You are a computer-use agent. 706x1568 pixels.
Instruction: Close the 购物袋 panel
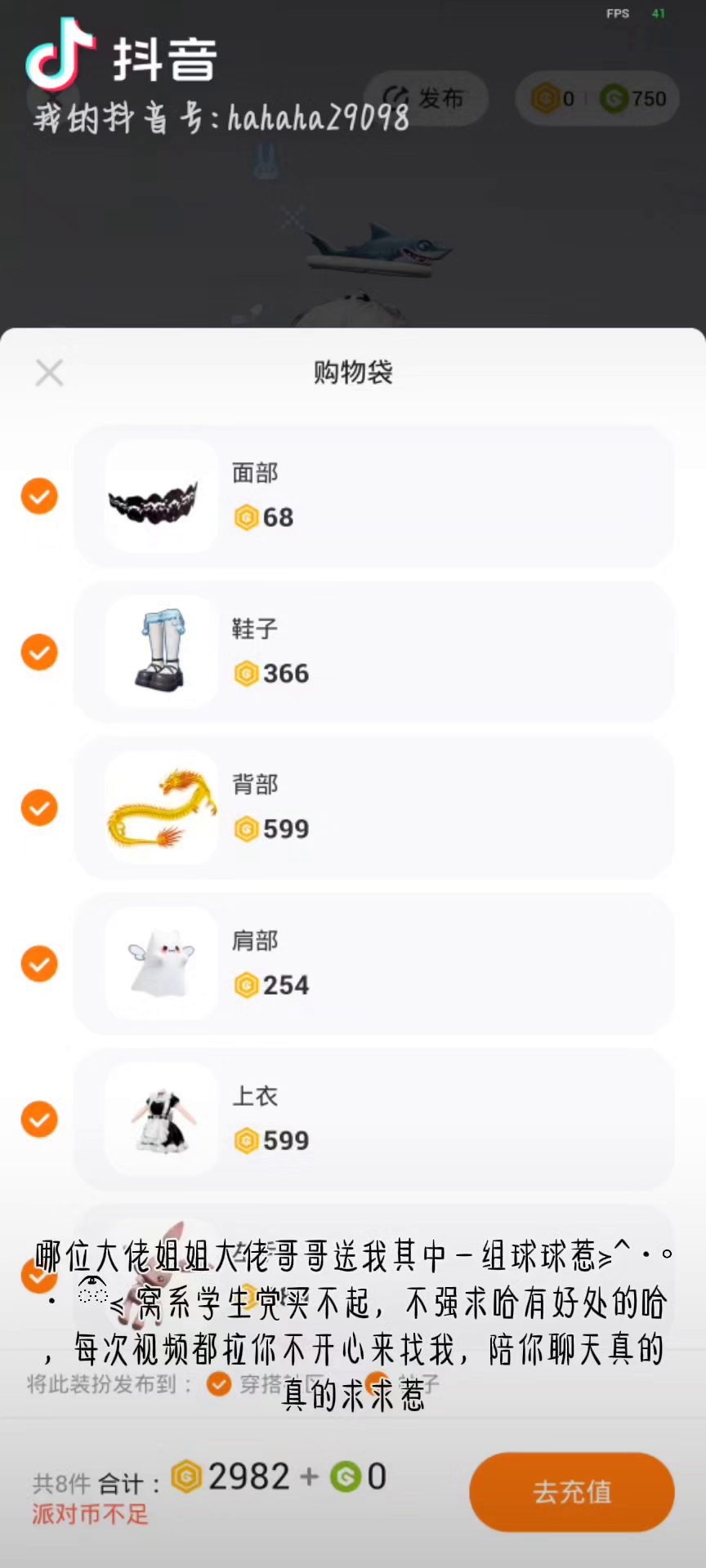pyautogui.click(x=50, y=373)
